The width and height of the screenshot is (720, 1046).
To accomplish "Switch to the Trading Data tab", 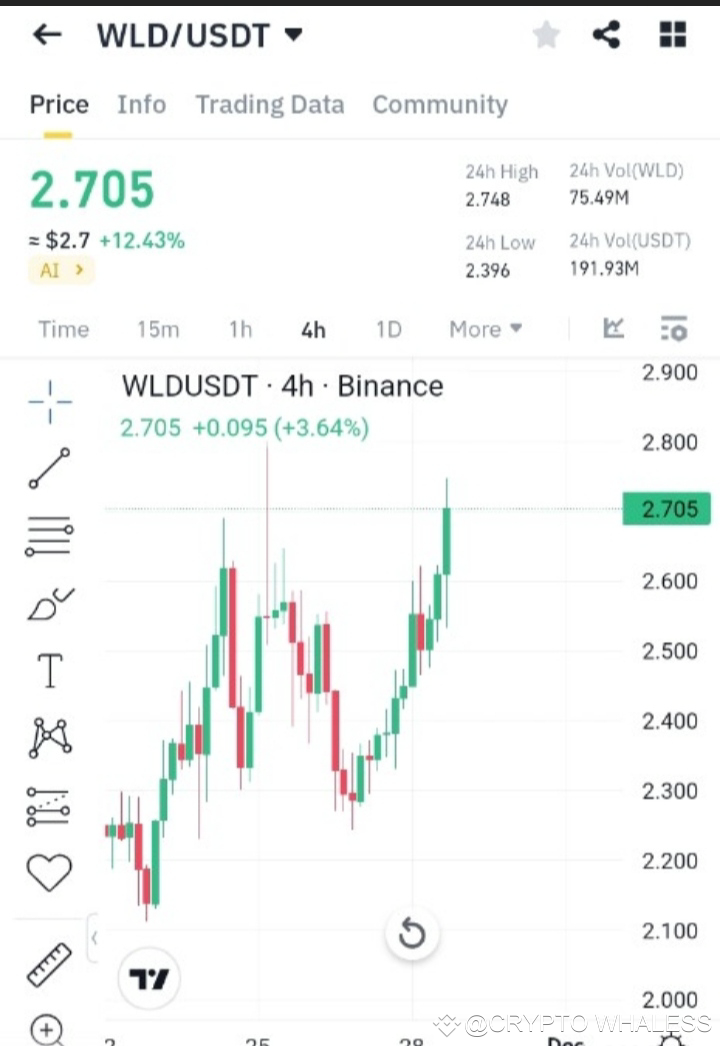I will [269, 104].
